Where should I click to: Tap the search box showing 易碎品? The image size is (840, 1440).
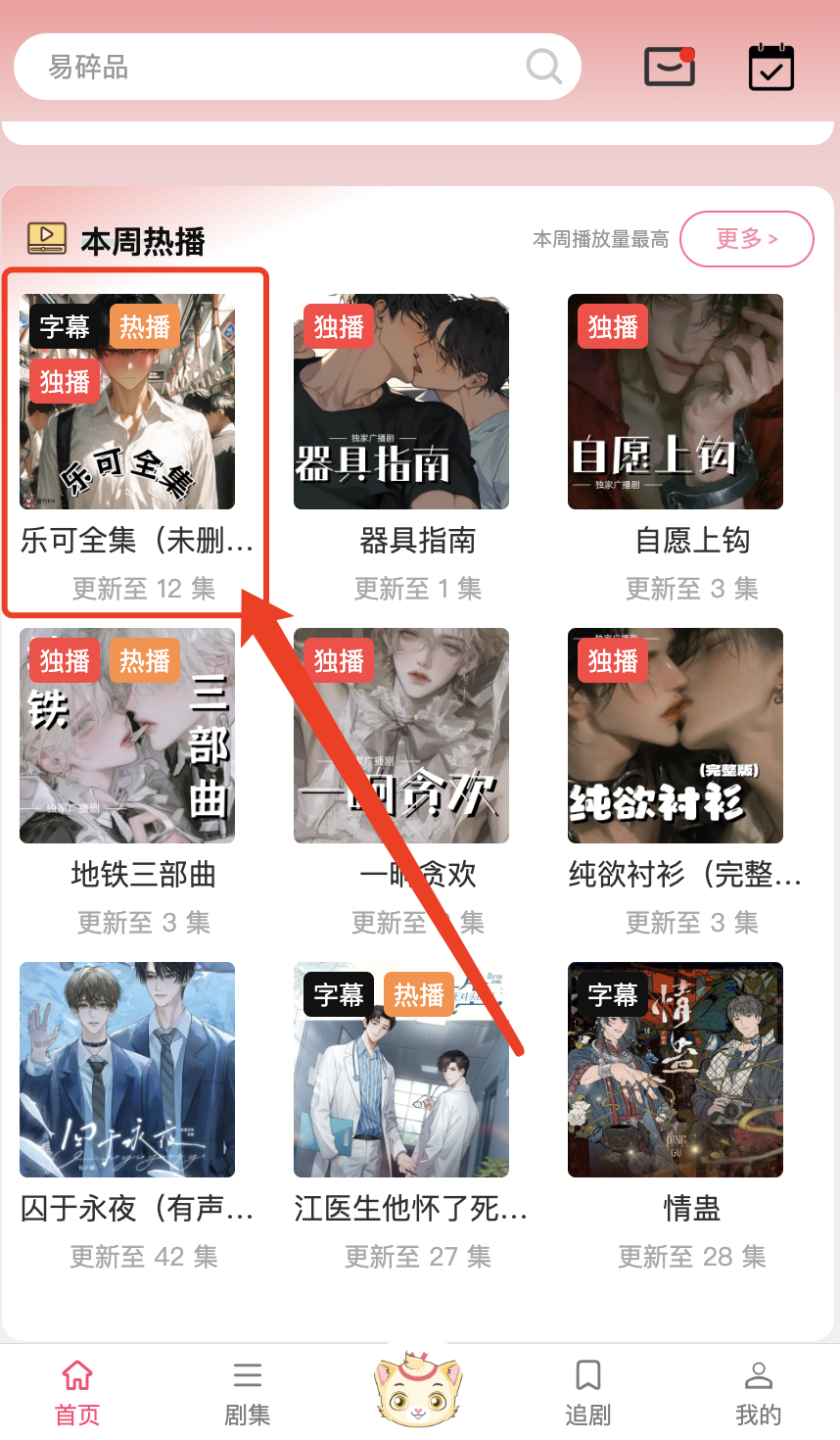[x=274, y=67]
